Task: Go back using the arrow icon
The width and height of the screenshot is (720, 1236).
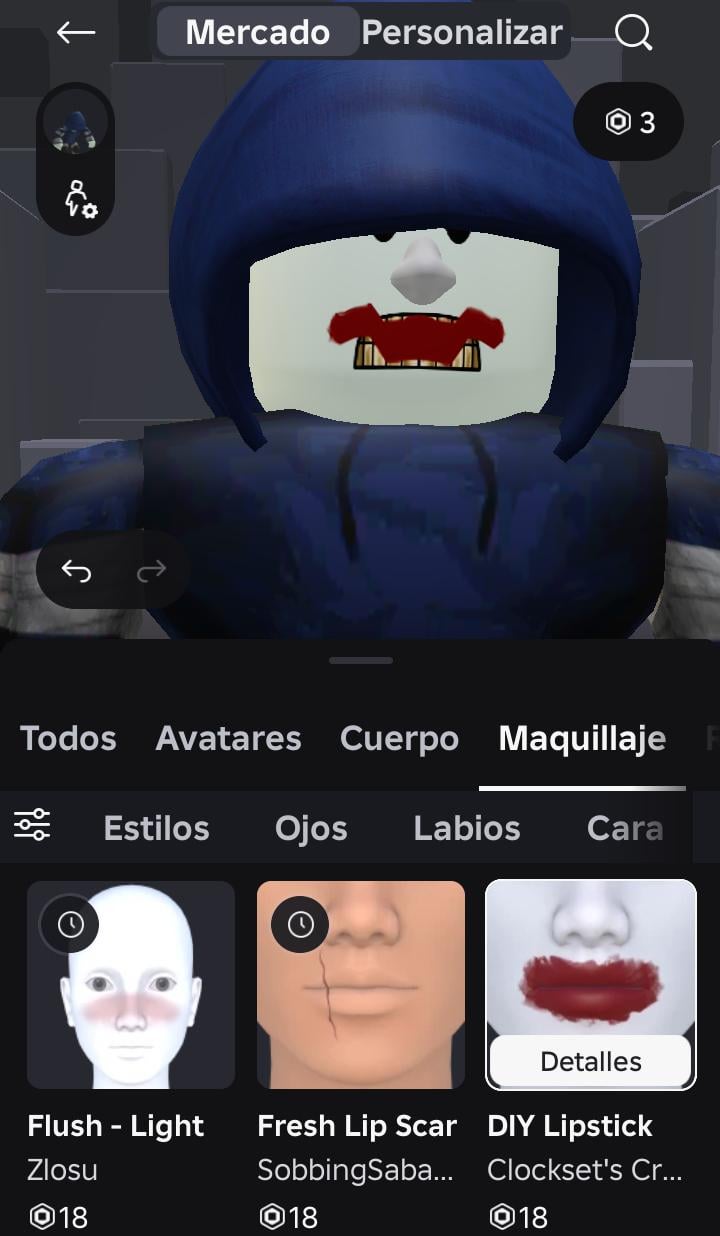Action: (x=76, y=32)
